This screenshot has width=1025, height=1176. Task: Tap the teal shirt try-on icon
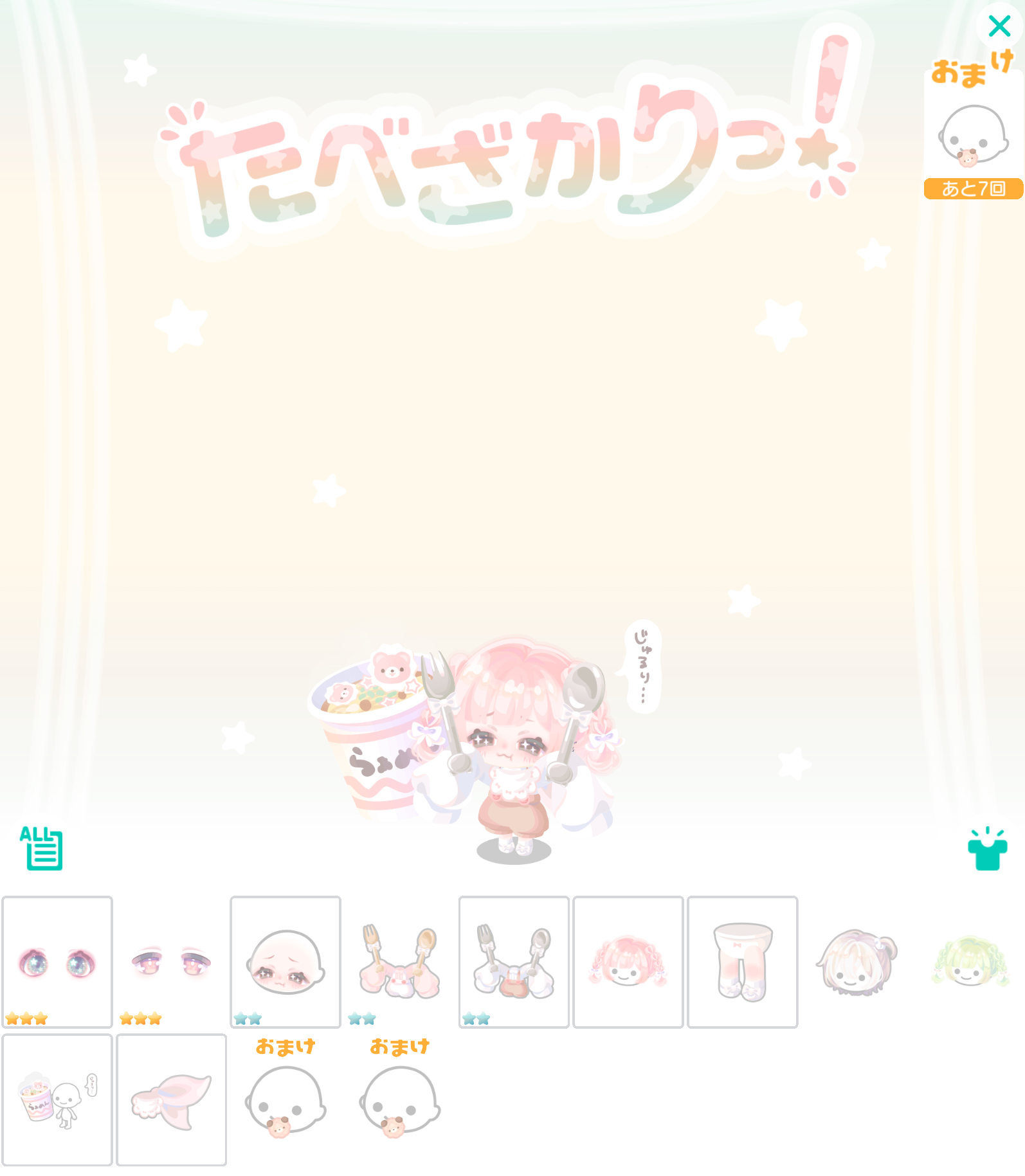pyautogui.click(x=987, y=849)
